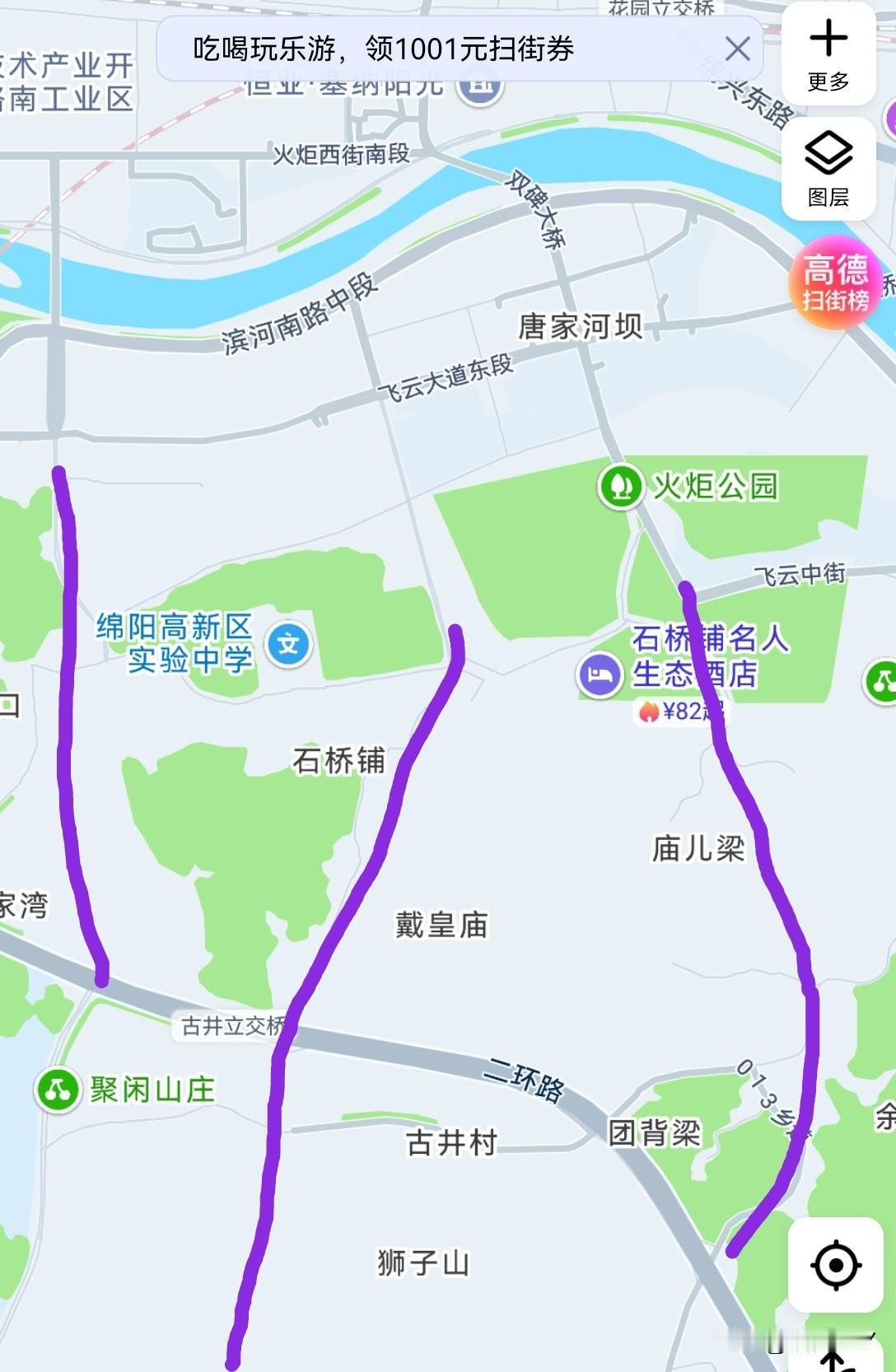Open the 吃喝玩乐游 coupon banner

click(383, 49)
